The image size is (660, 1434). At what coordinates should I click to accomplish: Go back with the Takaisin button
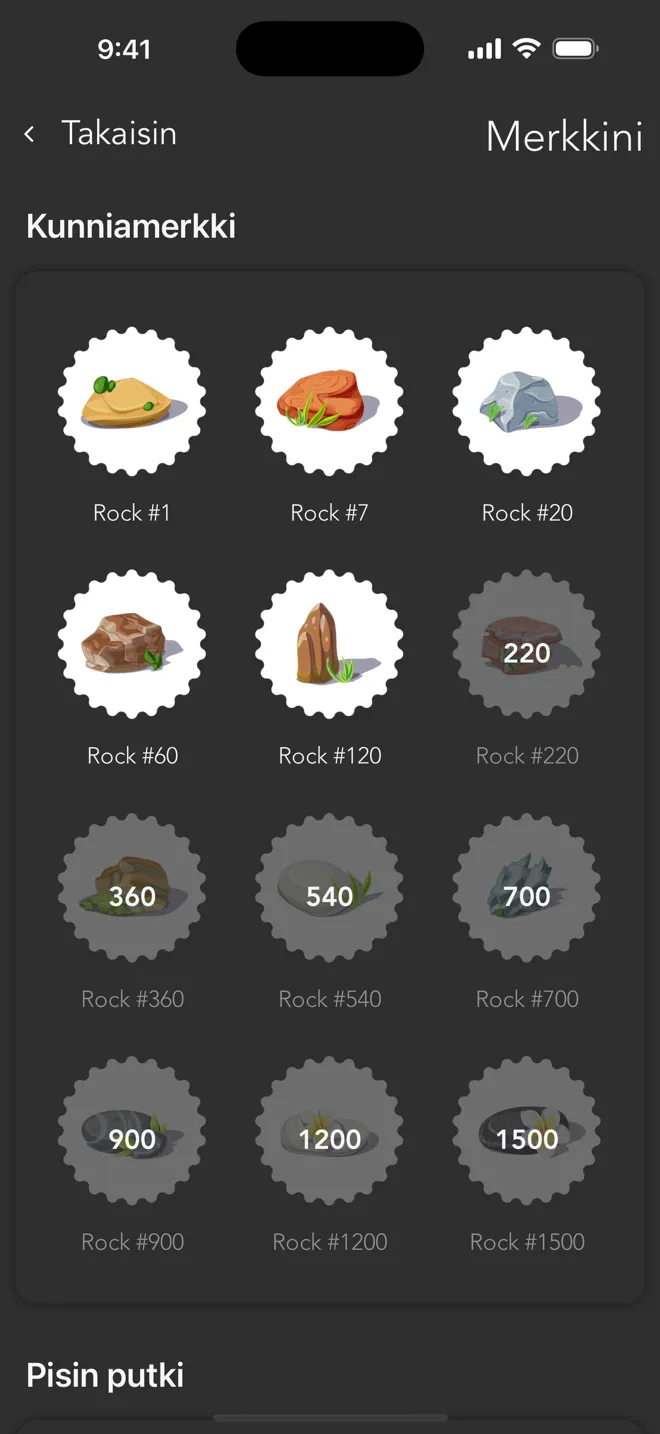tap(100, 133)
